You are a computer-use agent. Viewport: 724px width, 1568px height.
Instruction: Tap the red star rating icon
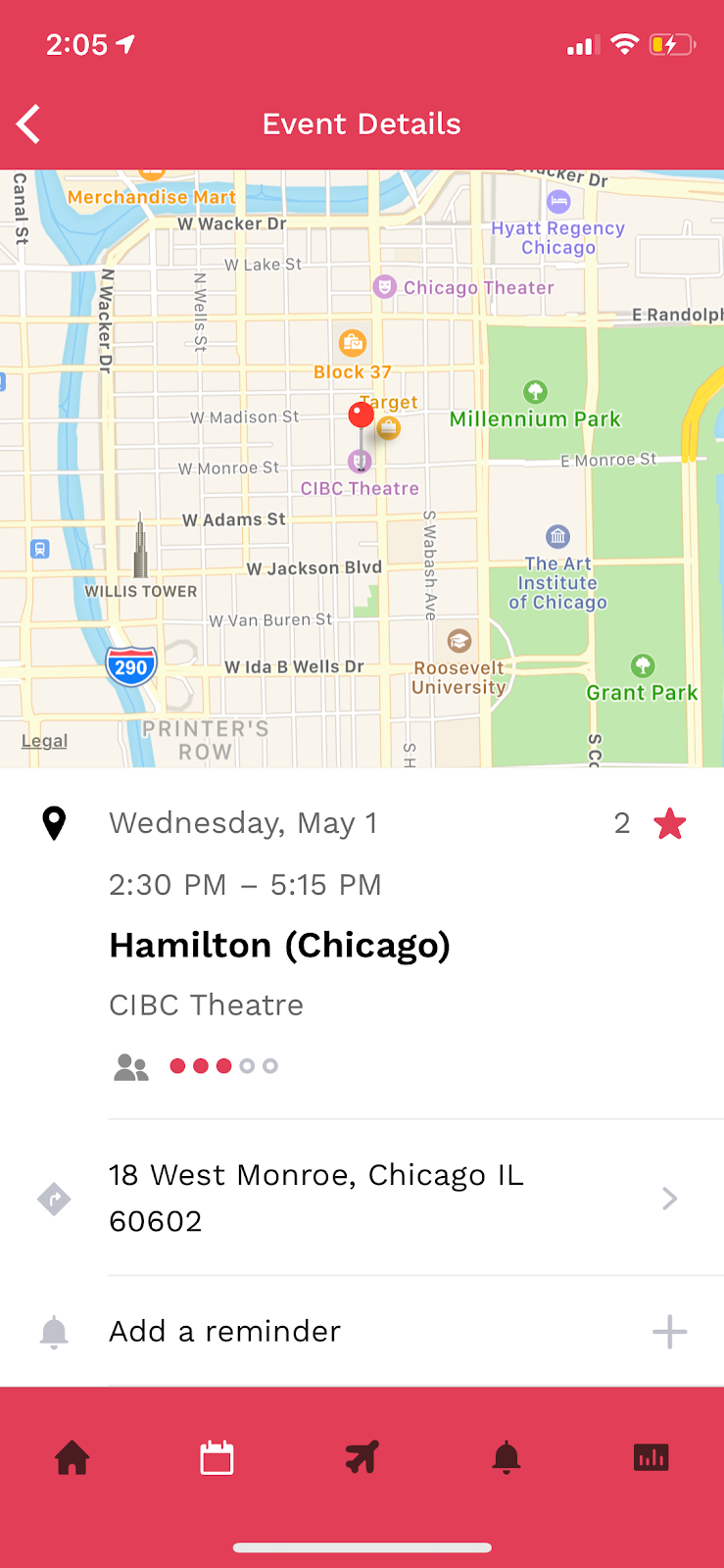pos(670,824)
